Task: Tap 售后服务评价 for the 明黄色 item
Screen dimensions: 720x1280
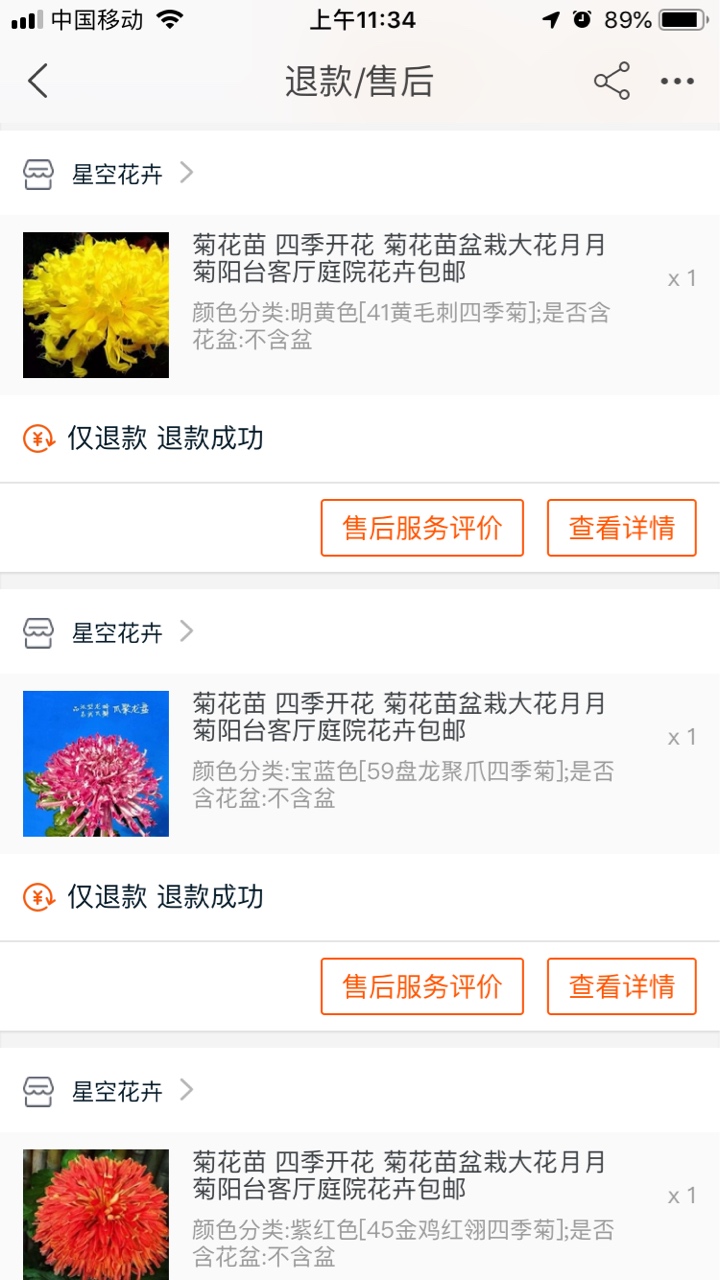Action: click(422, 528)
